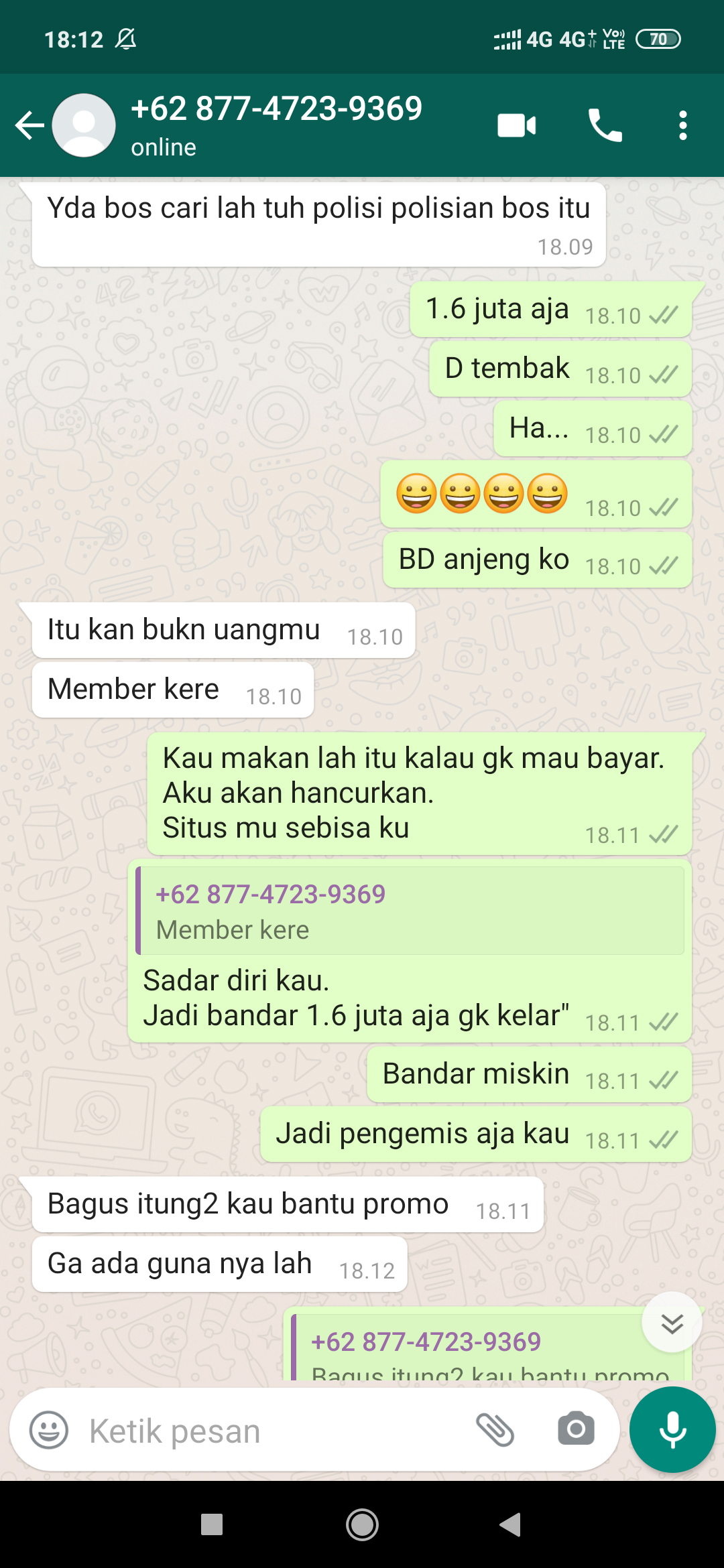The width and height of the screenshot is (724, 1568).
Task: Focus the Ketik pesan message field
Action: 268,1431
